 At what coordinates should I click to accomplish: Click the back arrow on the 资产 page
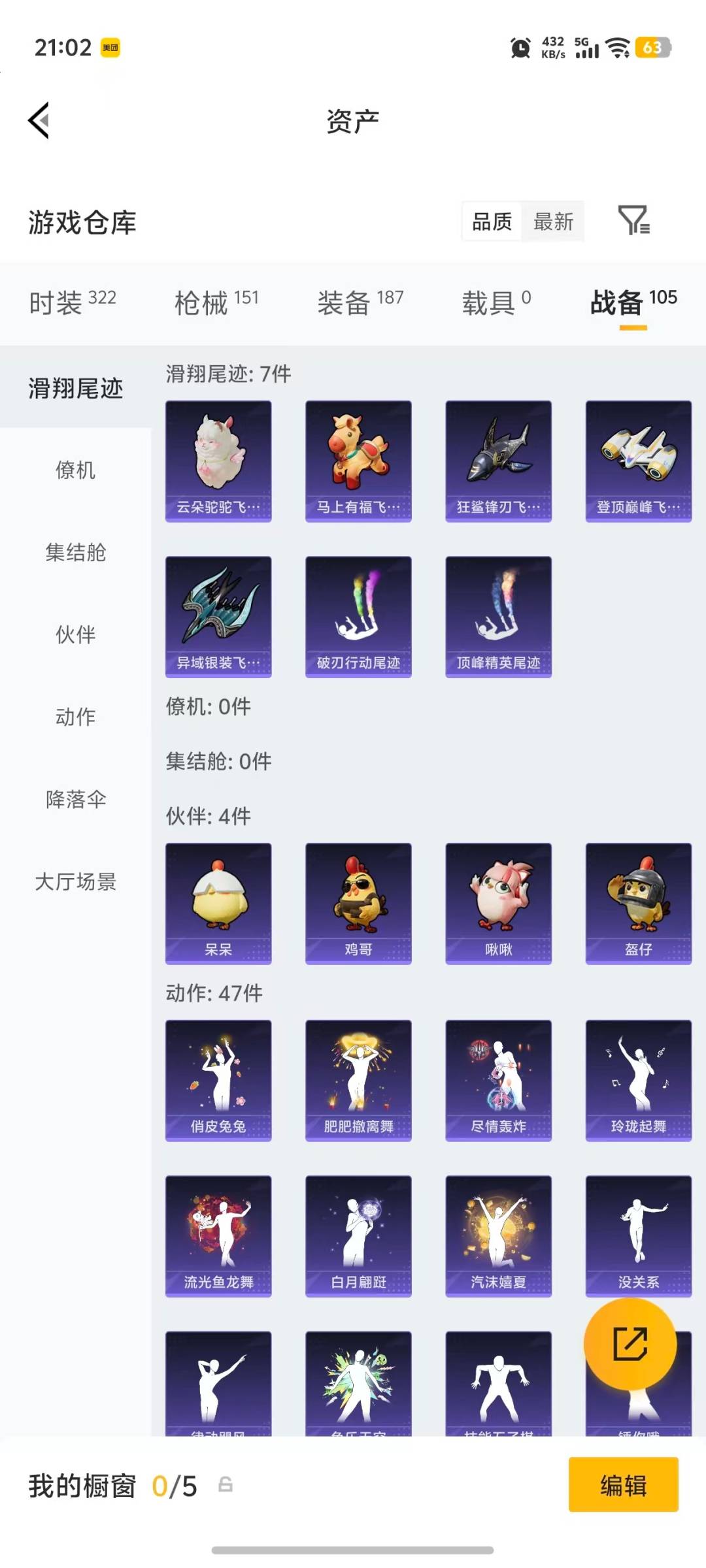(x=39, y=120)
